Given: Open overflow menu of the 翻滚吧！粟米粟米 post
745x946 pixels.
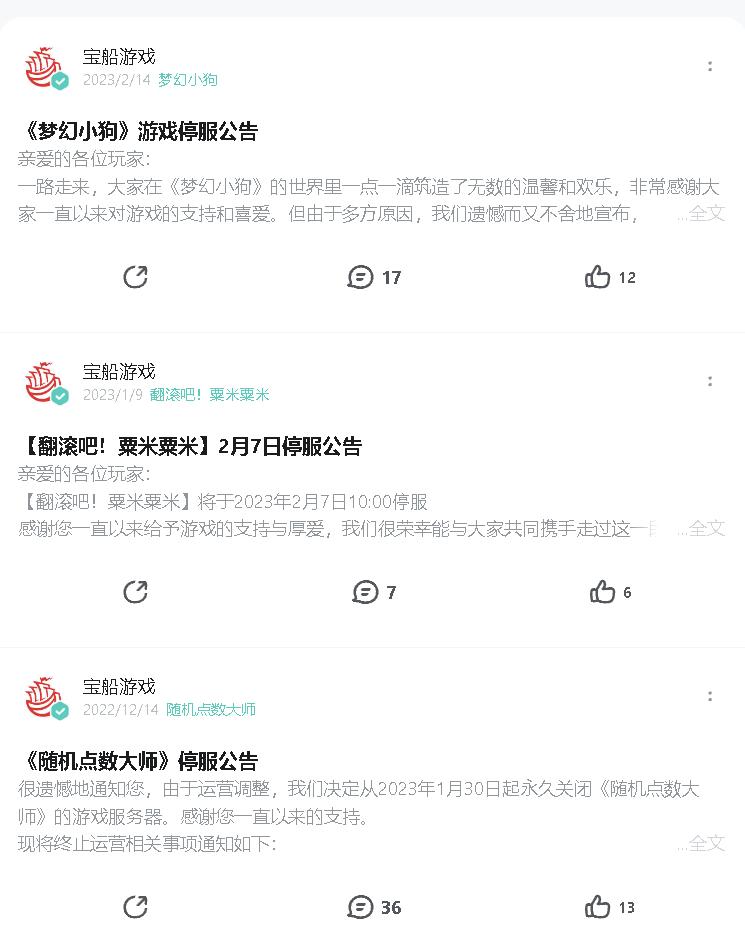Looking at the screenshot, I should pos(710,381).
